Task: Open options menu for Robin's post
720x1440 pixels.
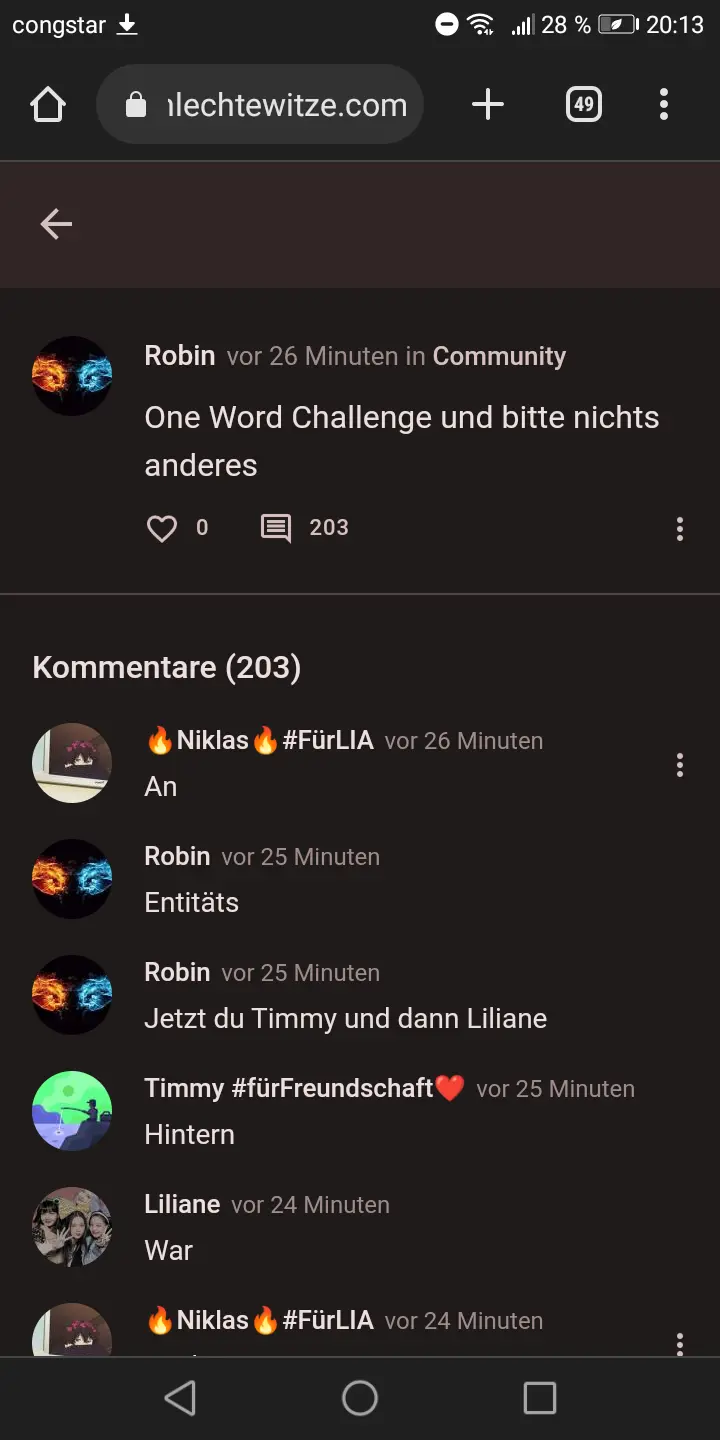Action: (680, 529)
